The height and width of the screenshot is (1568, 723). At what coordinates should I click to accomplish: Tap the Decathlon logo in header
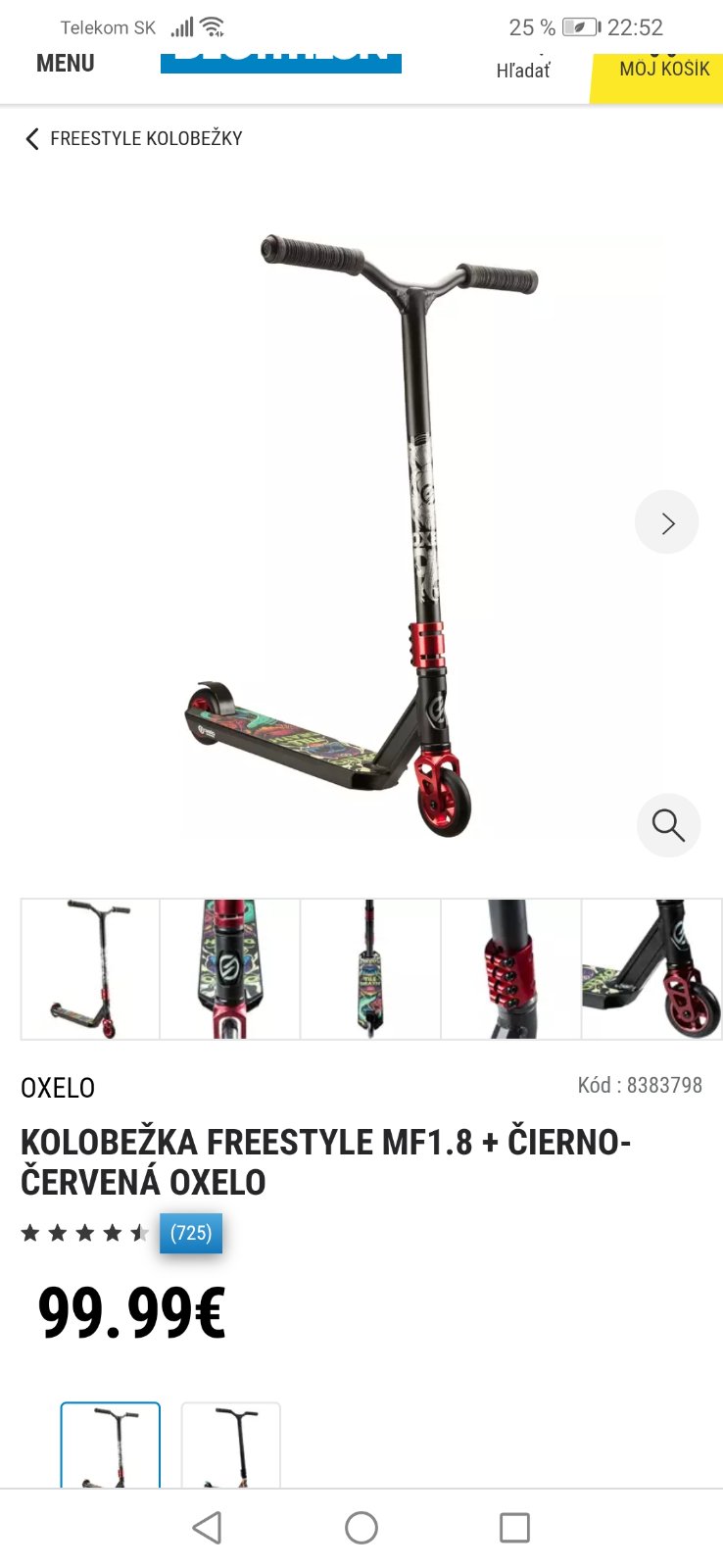click(281, 61)
